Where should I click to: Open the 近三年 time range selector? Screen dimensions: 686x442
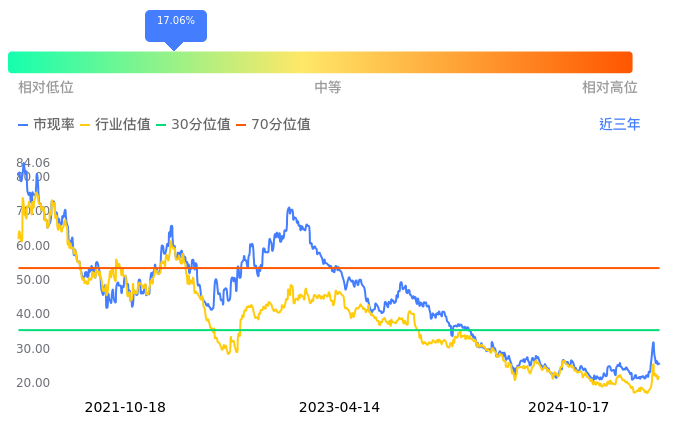[619, 124]
